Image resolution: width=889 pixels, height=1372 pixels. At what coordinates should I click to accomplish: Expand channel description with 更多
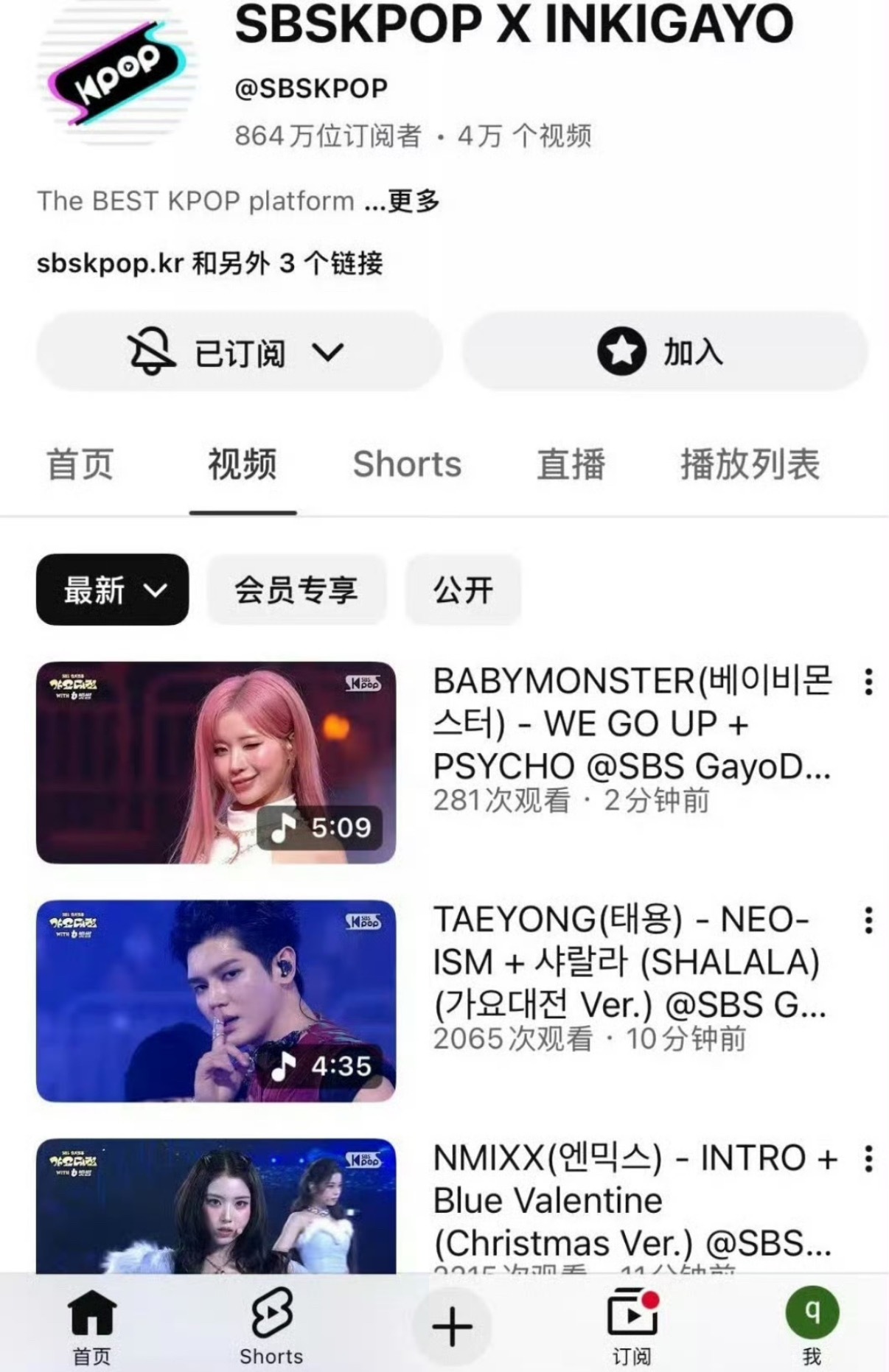pos(413,200)
